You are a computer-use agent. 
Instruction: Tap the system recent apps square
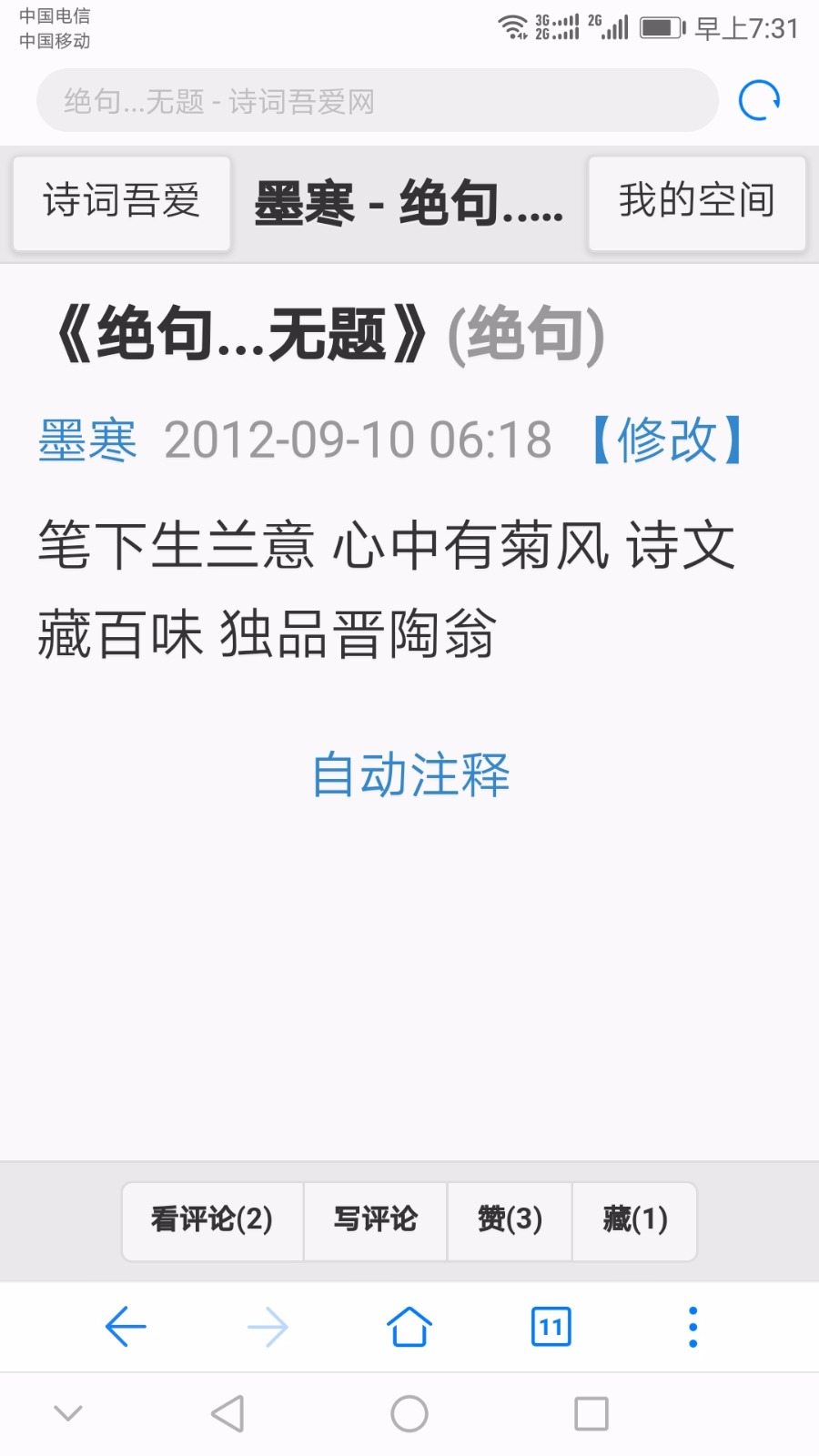591,1413
